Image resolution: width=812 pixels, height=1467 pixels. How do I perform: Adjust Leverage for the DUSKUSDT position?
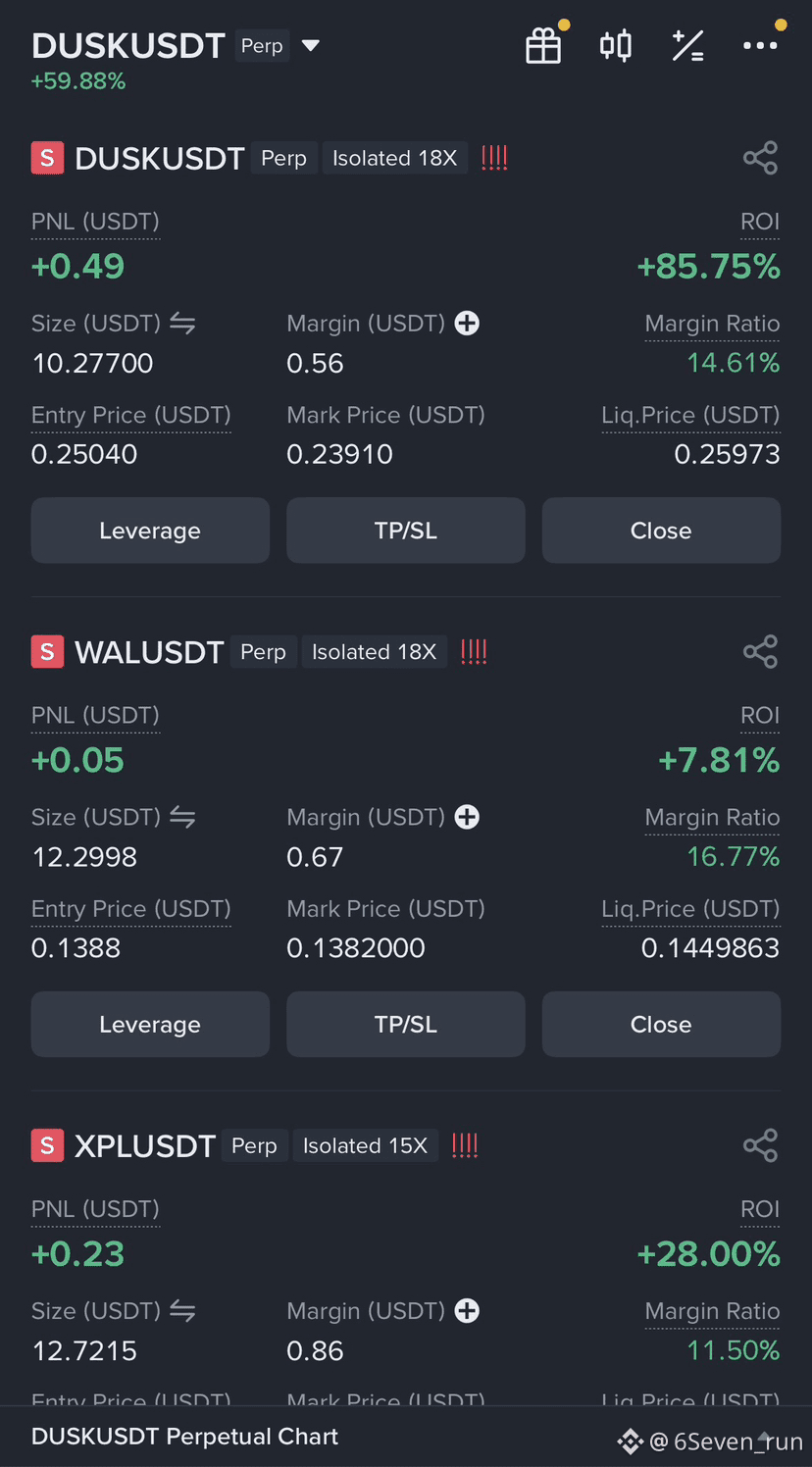pyautogui.click(x=150, y=531)
